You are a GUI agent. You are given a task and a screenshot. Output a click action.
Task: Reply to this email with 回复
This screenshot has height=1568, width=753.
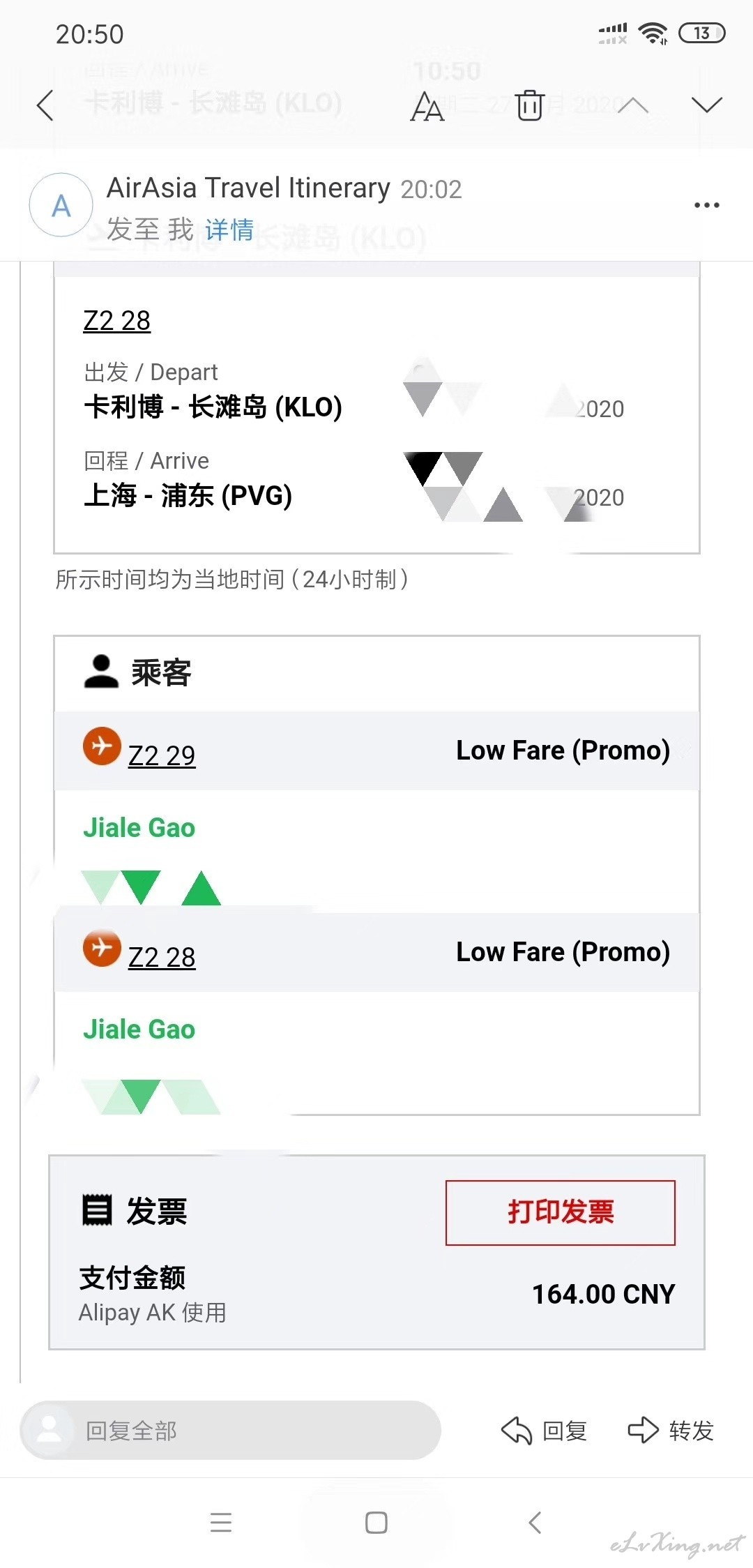pos(544,1431)
